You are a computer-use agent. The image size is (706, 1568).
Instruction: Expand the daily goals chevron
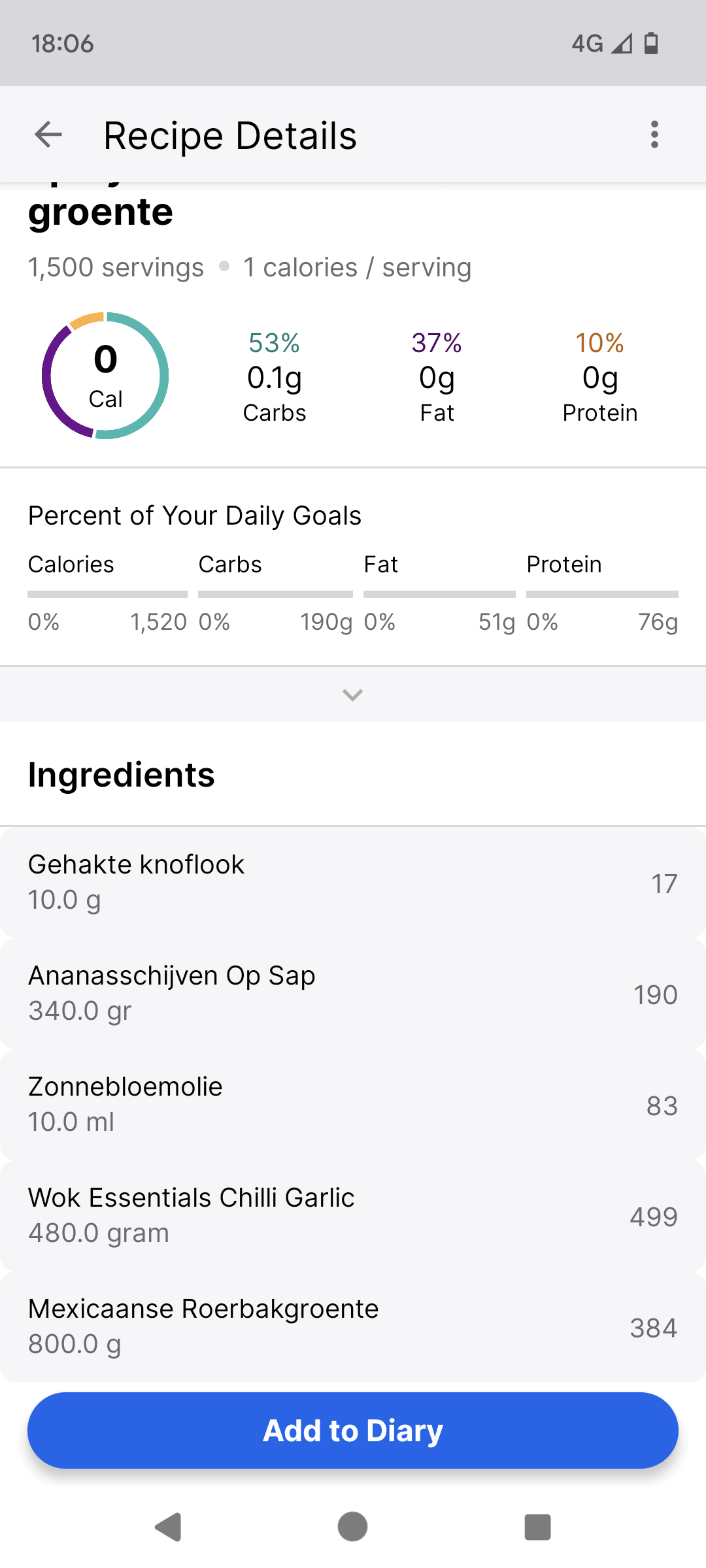click(x=353, y=694)
